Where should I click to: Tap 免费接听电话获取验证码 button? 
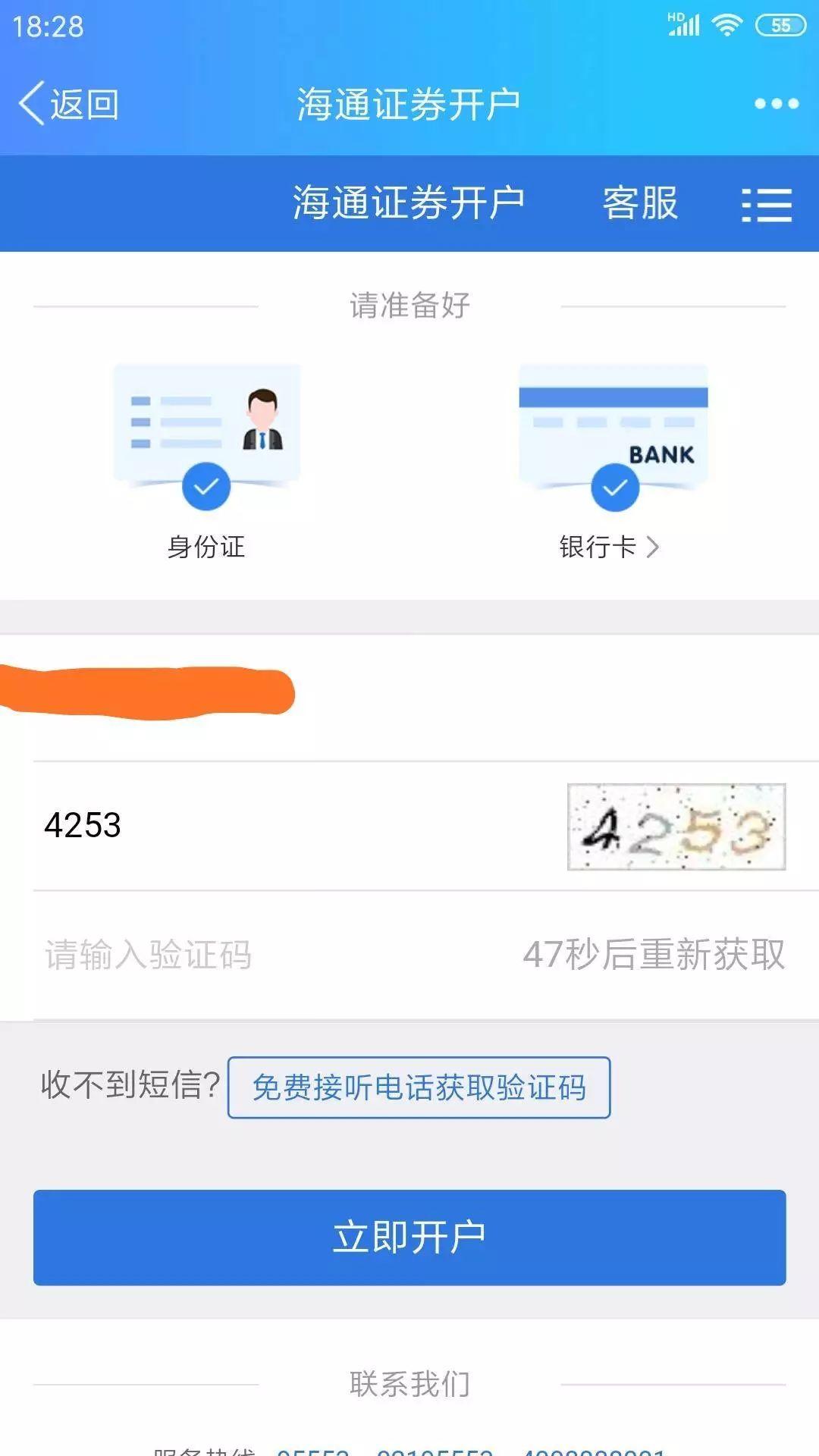click(x=419, y=1087)
